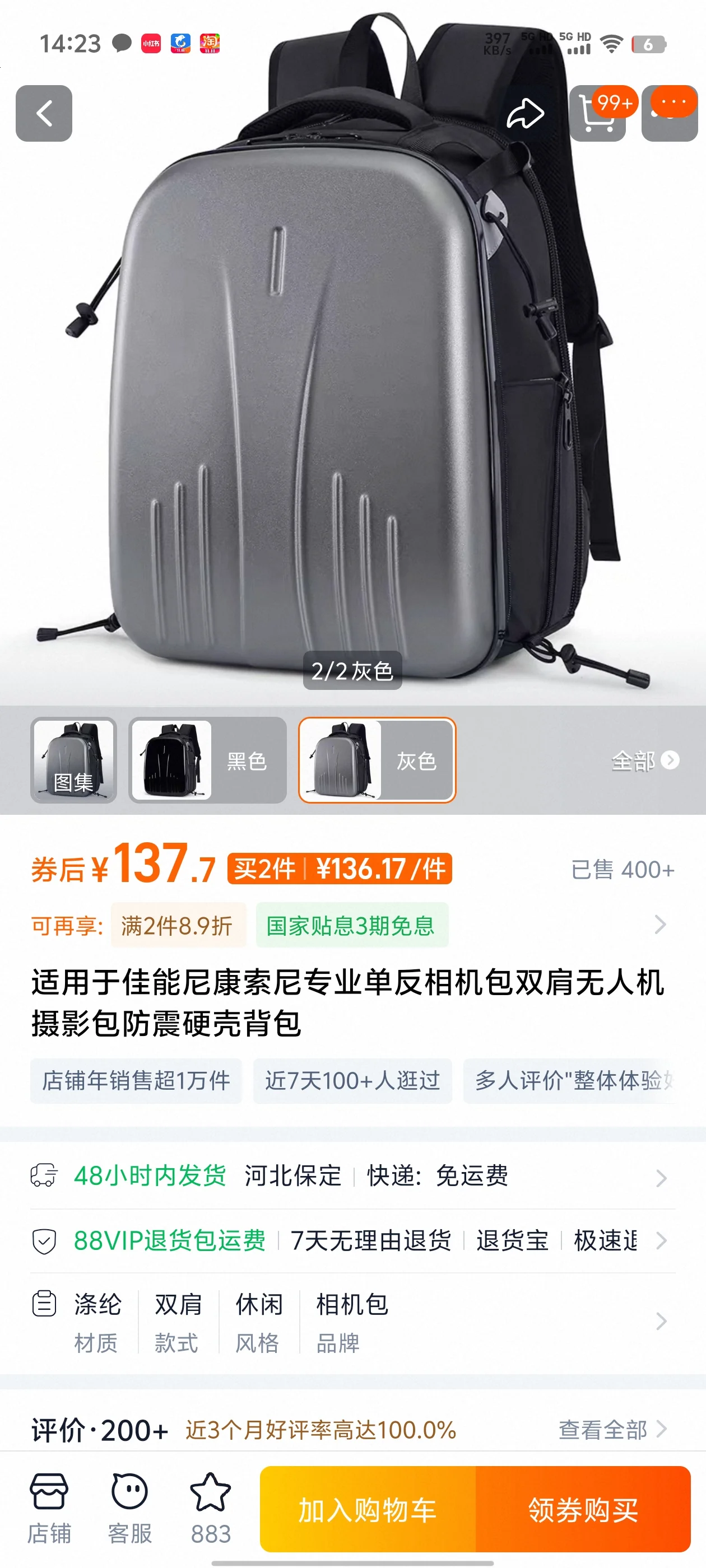Share this camera backpack listing
706x1568 pixels.
(524, 114)
